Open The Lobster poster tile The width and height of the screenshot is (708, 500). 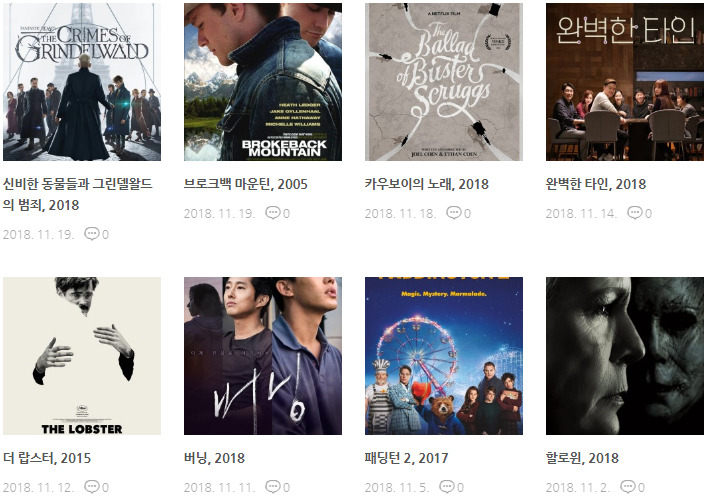[82, 356]
